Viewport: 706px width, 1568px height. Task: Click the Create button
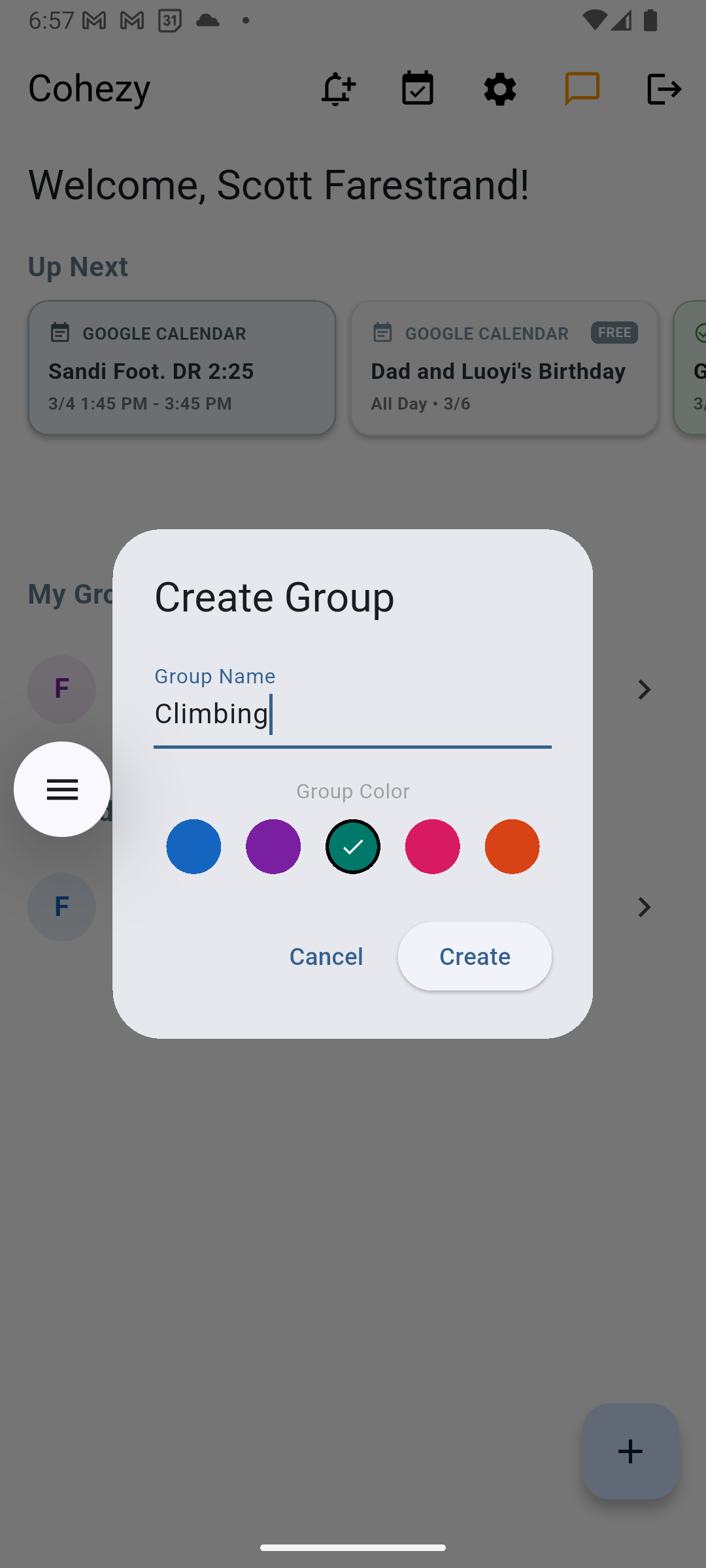point(475,956)
